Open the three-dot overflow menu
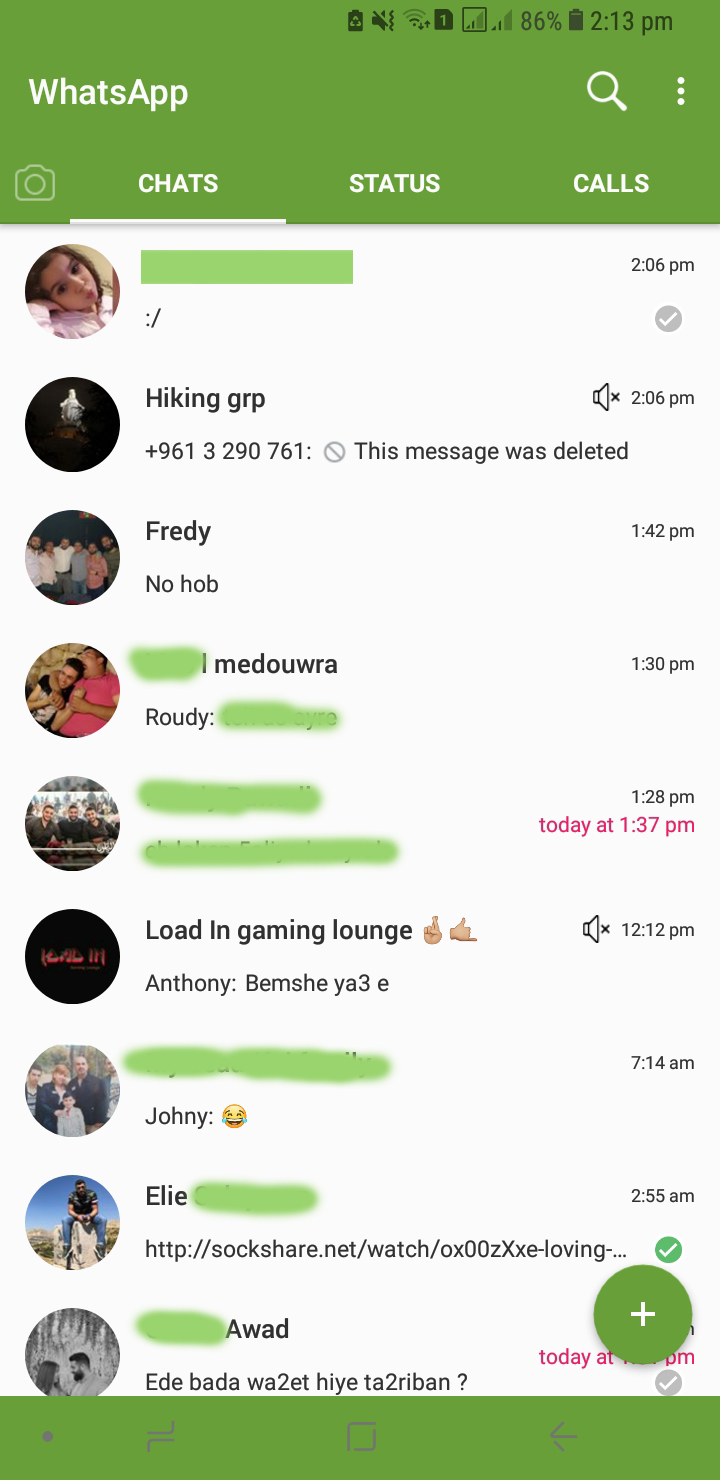The height and width of the screenshot is (1480, 720). click(680, 92)
